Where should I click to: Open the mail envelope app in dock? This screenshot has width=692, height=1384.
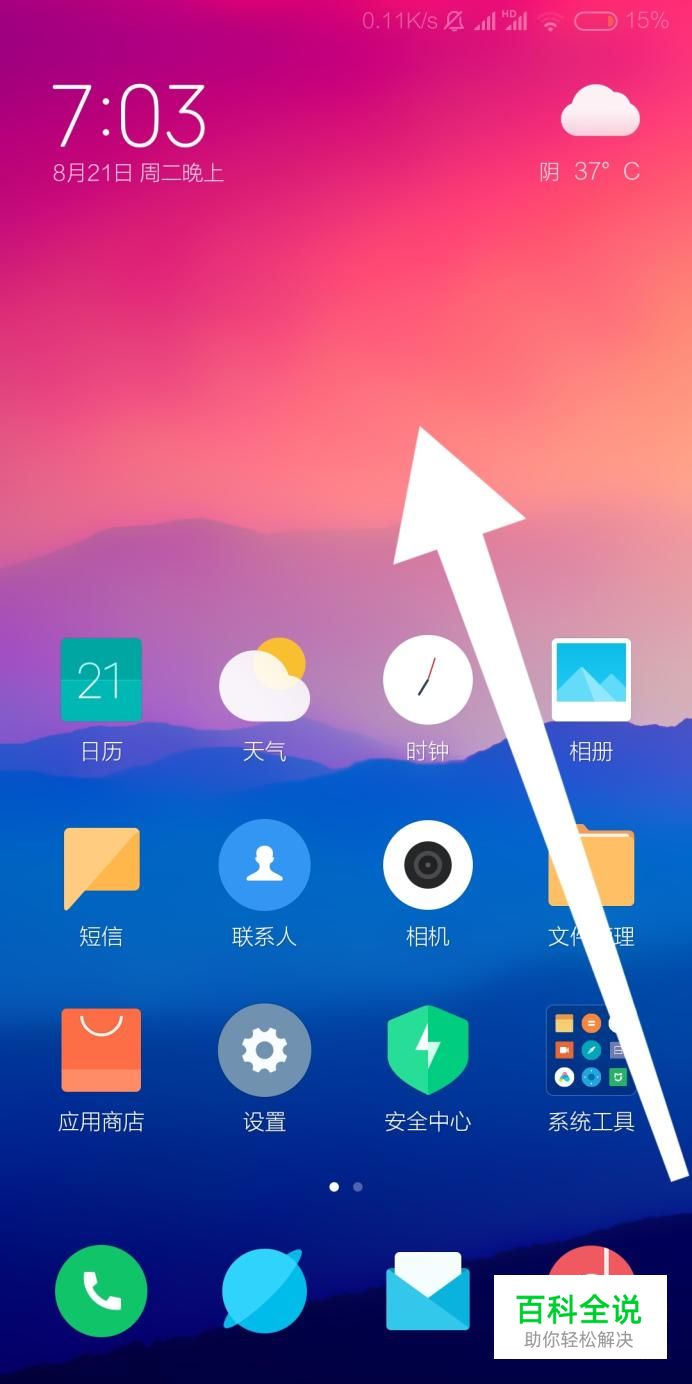point(428,1291)
